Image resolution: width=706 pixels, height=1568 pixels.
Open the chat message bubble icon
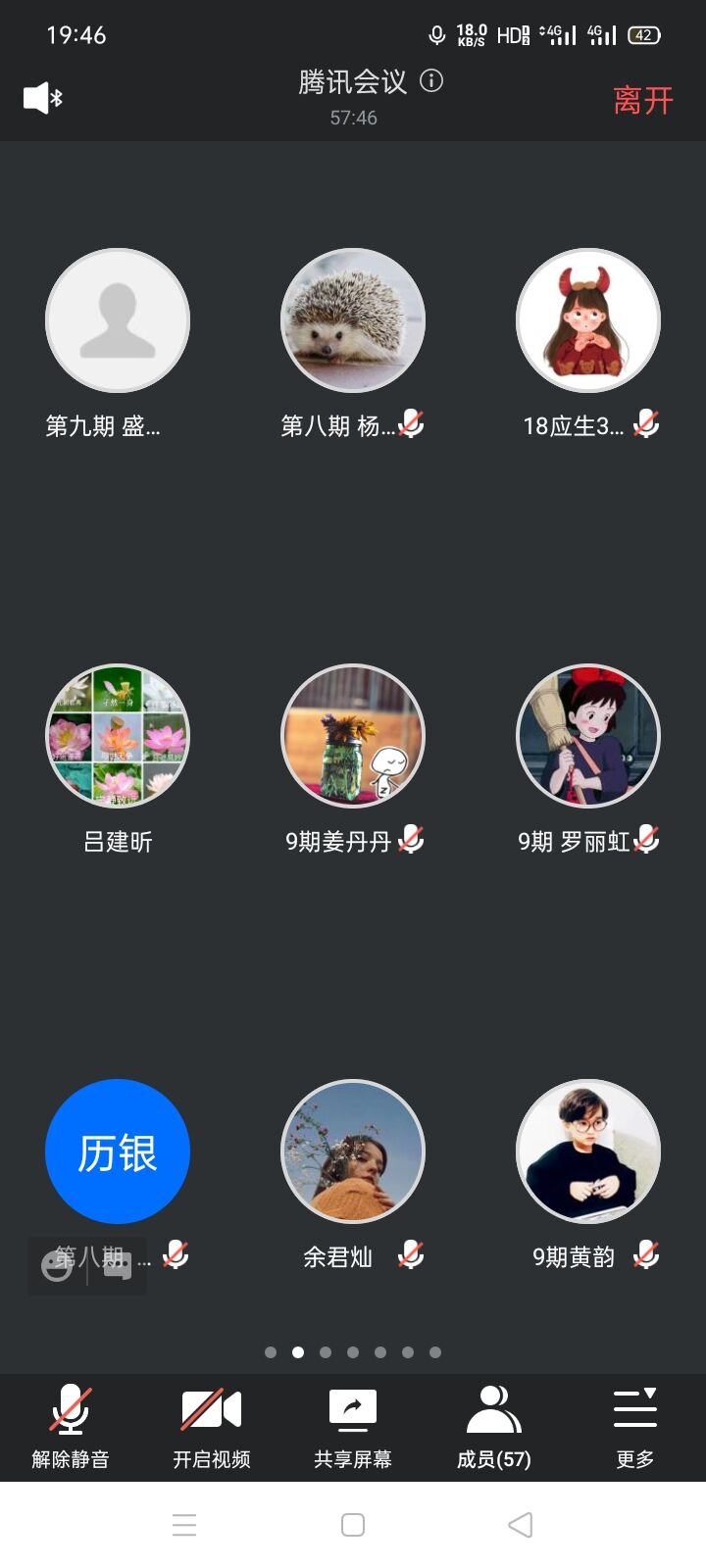click(x=118, y=1266)
